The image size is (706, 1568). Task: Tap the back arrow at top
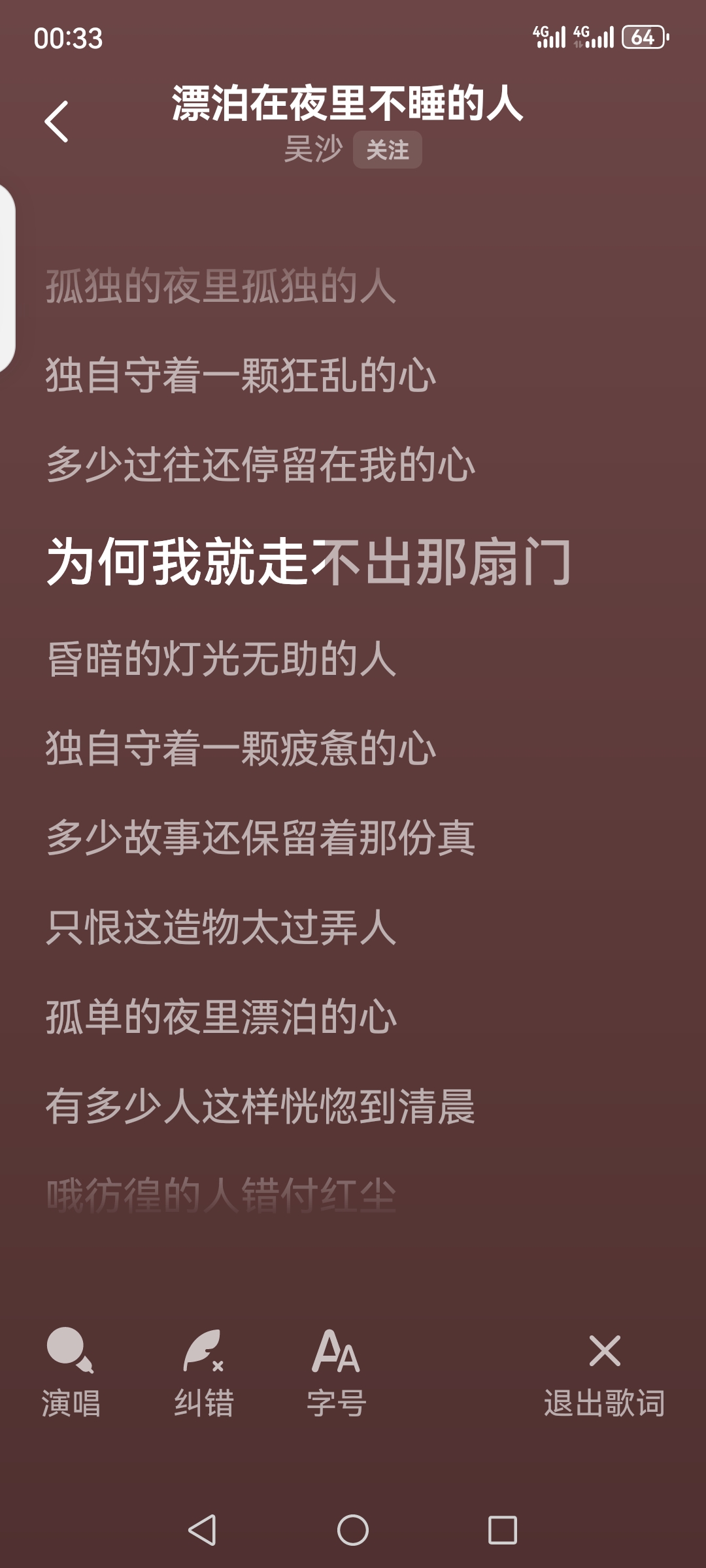pyautogui.click(x=56, y=122)
